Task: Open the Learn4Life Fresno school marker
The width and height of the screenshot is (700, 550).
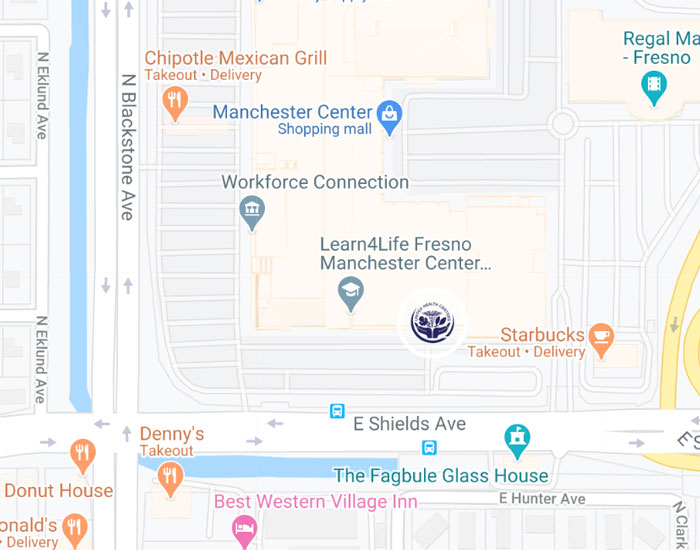Action: point(350,293)
